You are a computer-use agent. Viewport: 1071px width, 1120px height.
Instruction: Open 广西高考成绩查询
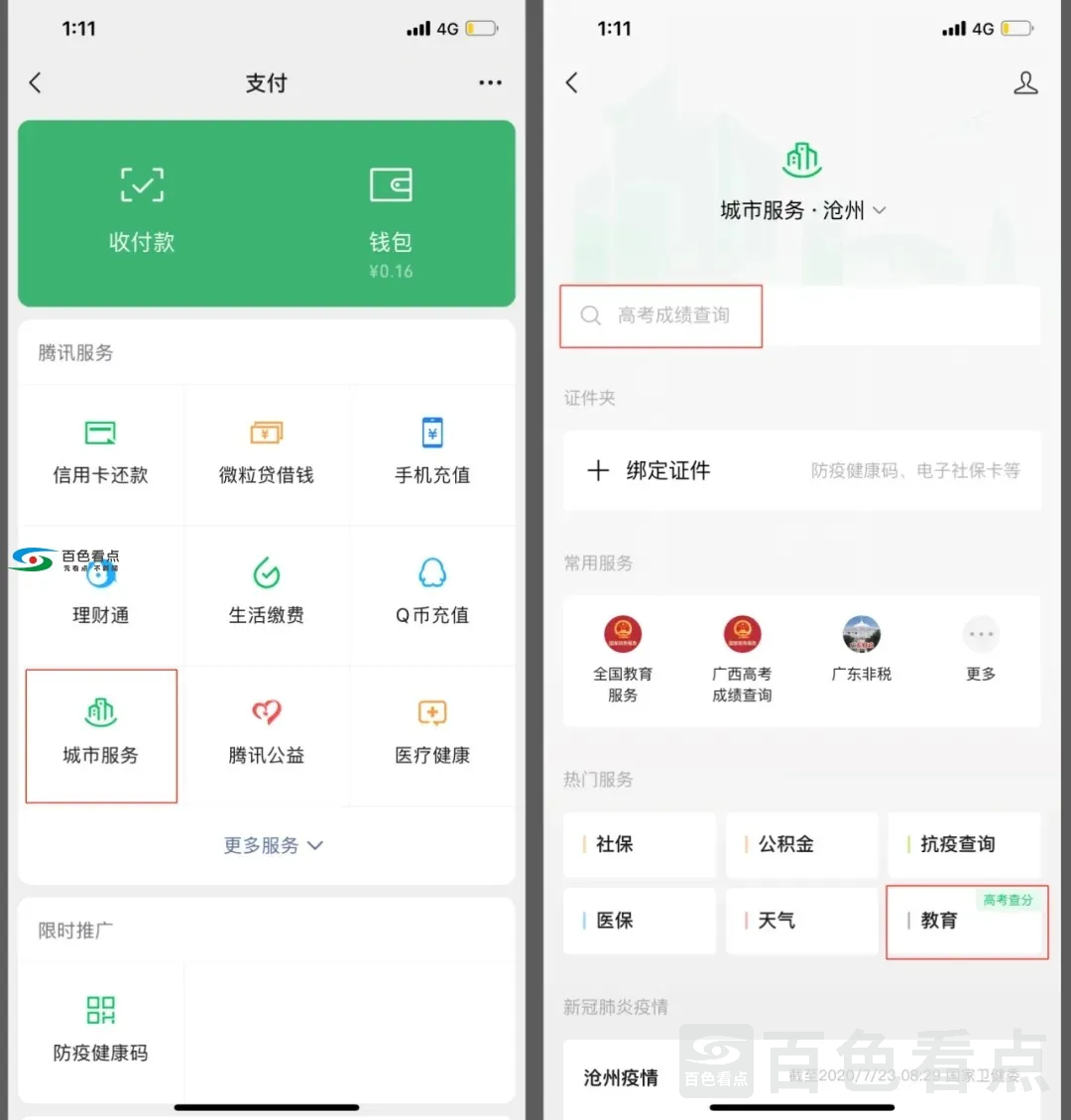[742, 658]
